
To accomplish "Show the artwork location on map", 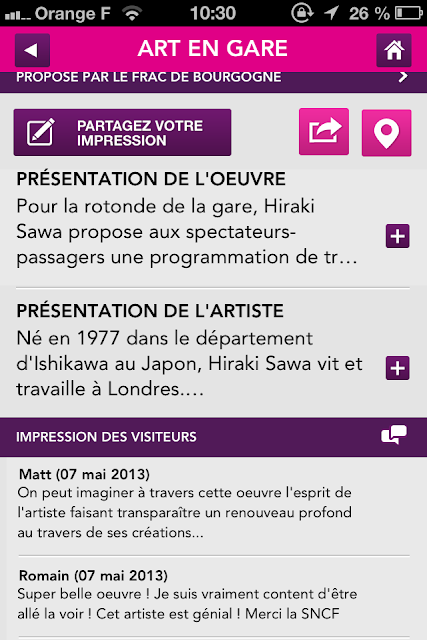I will pyautogui.click(x=386, y=133).
